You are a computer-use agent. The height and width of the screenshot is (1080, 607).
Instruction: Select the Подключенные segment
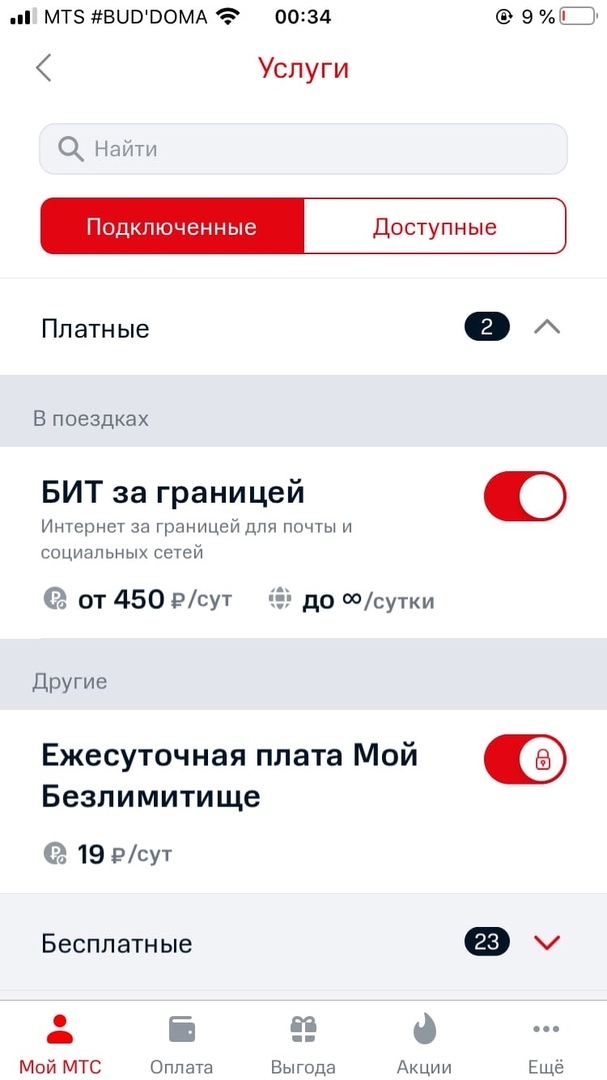pyautogui.click(x=172, y=227)
